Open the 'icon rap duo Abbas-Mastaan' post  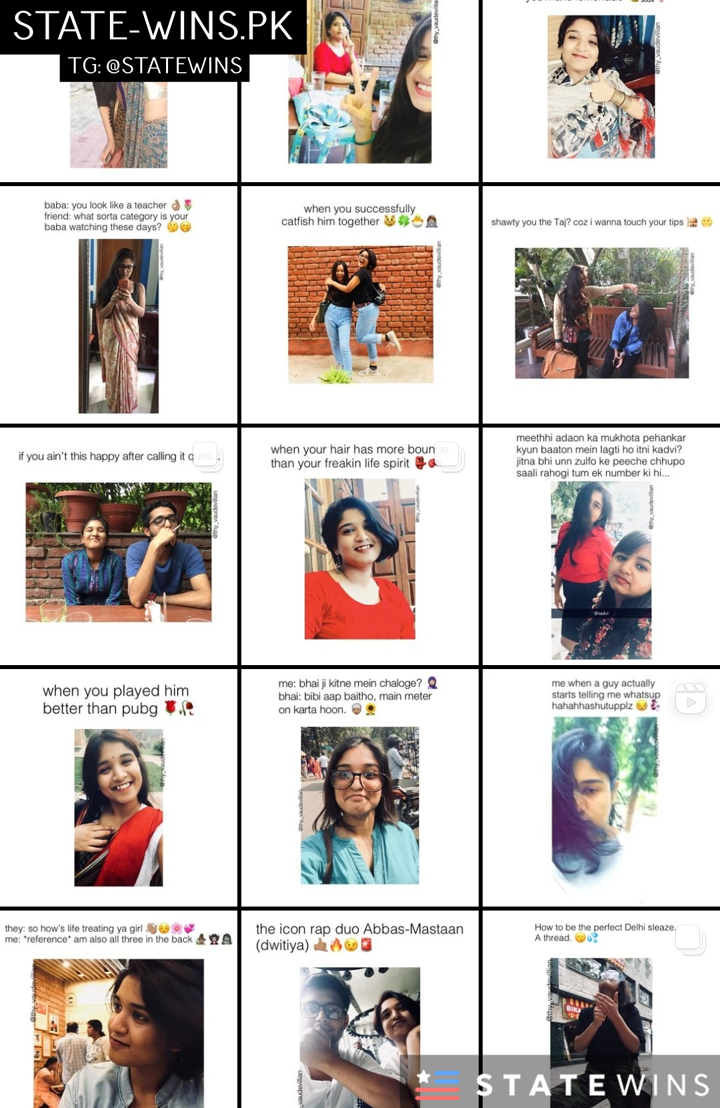click(x=360, y=1009)
